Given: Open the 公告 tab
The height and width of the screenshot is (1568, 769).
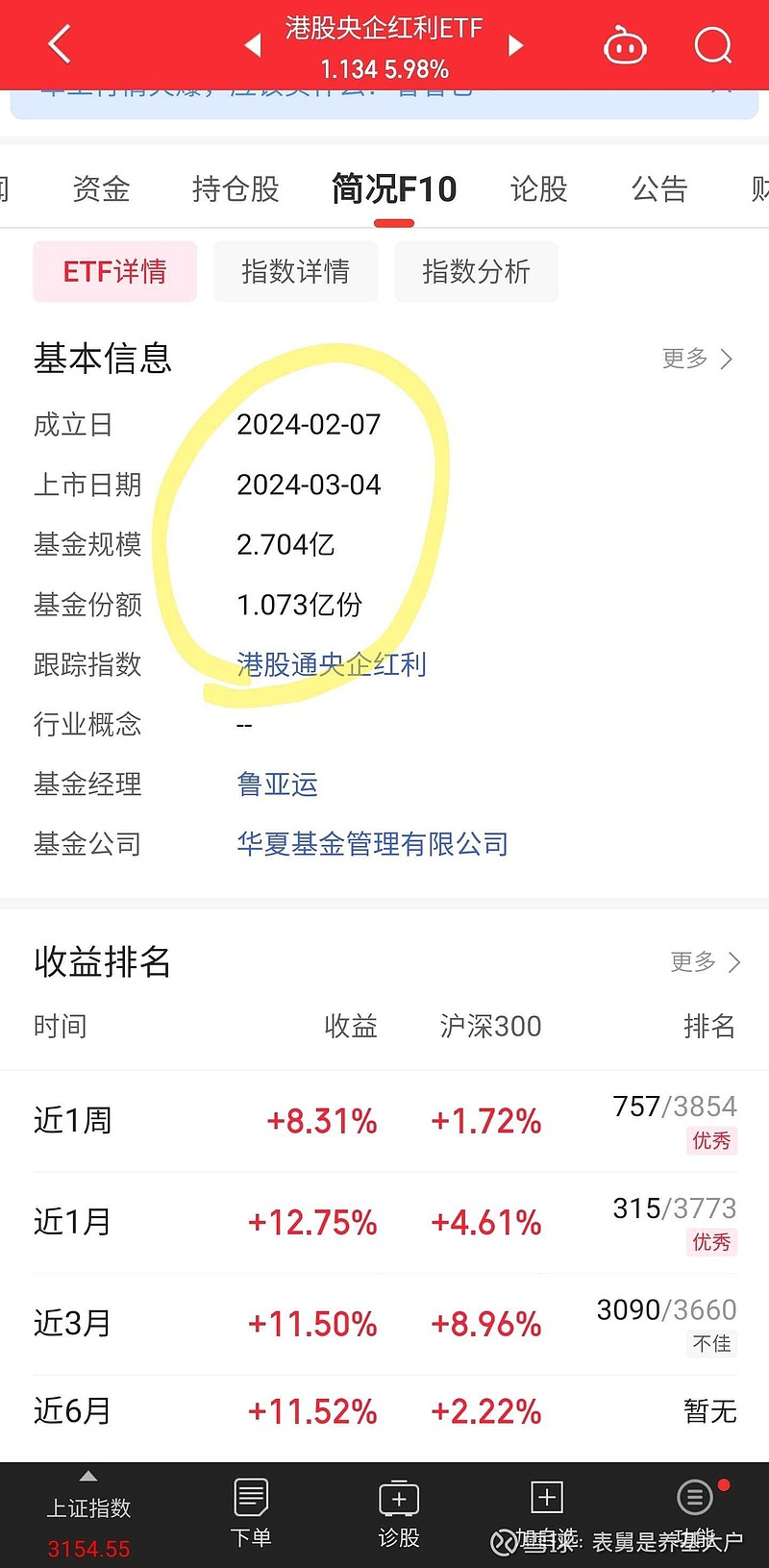Looking at the screenshot, I should (659, 188).
